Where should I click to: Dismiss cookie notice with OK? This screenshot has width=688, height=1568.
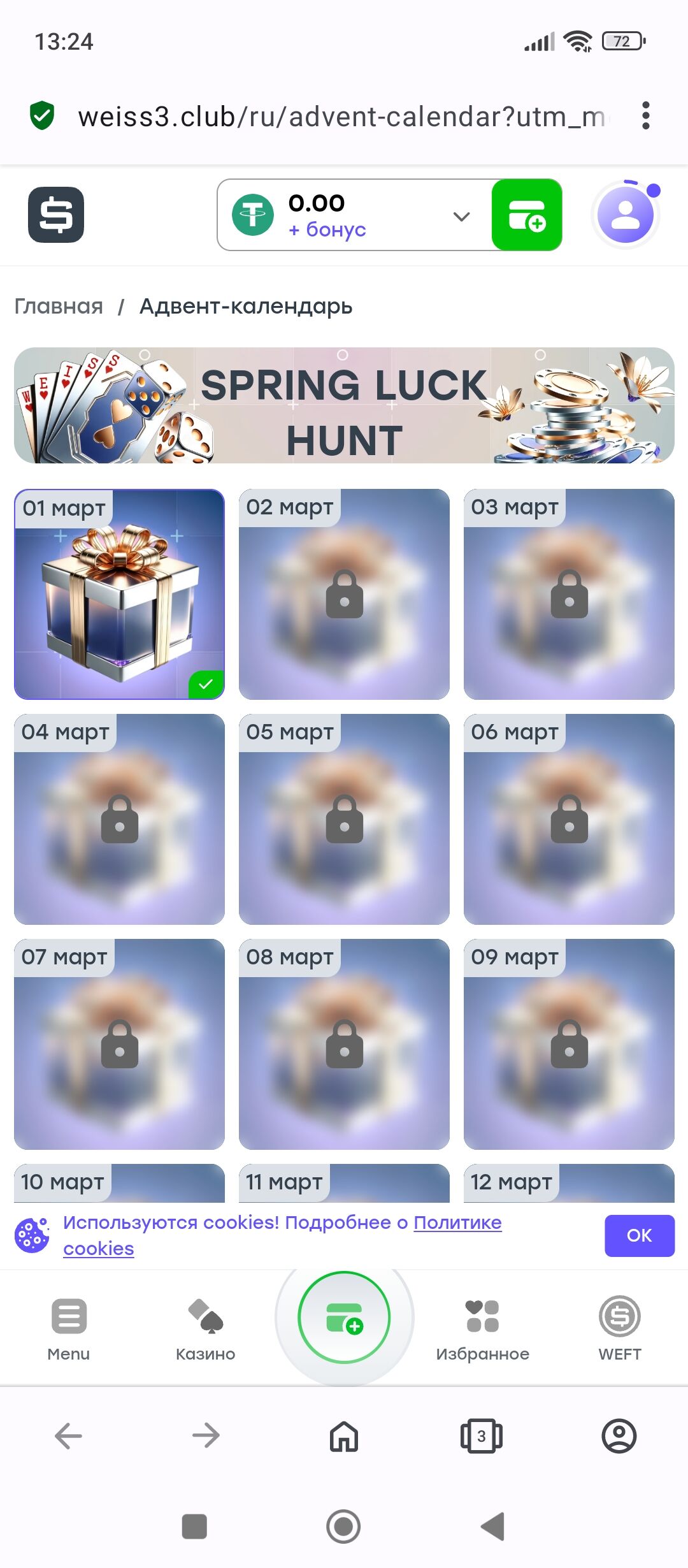639,1235
